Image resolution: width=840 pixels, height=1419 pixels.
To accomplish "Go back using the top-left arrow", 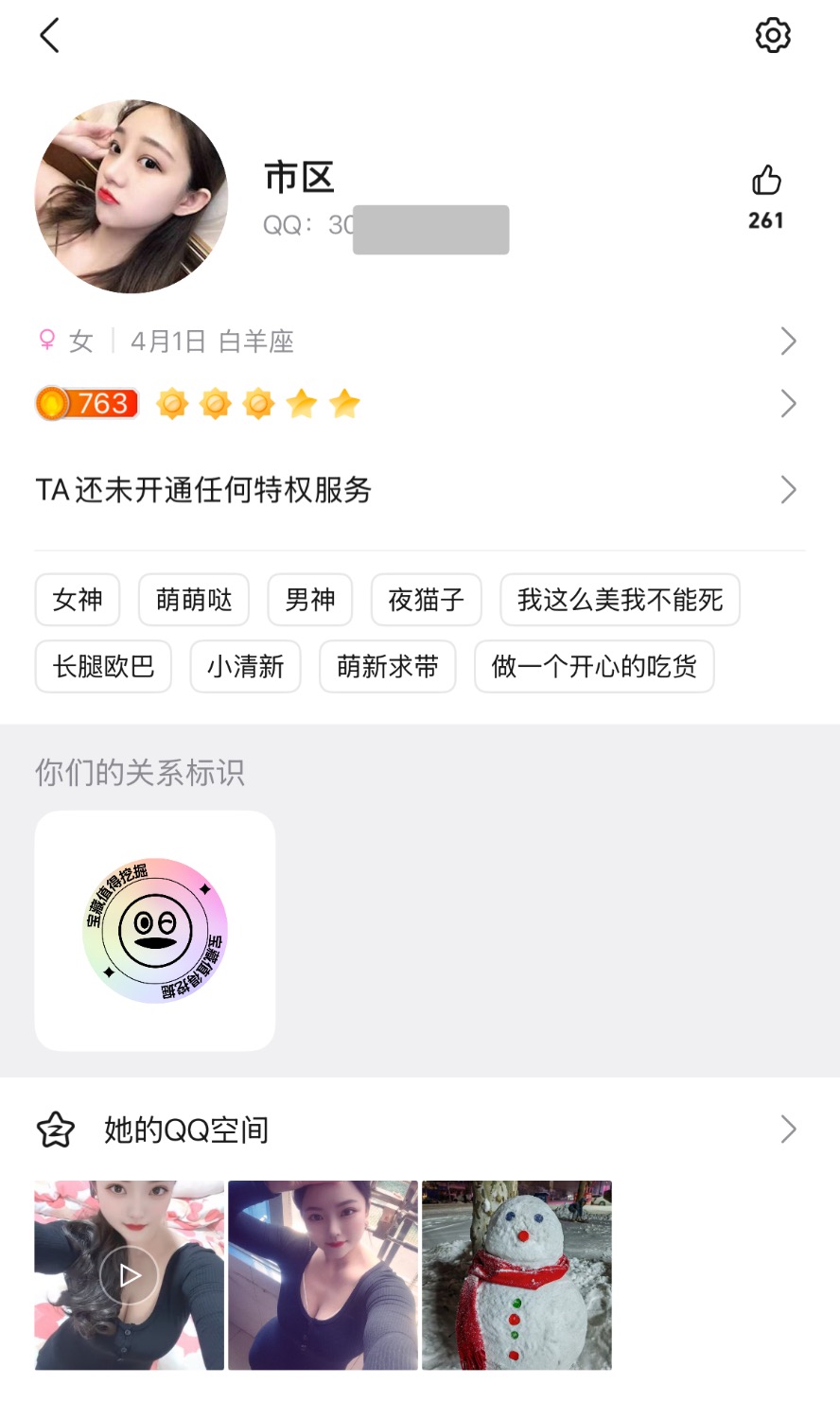I will tap(50, 36).
